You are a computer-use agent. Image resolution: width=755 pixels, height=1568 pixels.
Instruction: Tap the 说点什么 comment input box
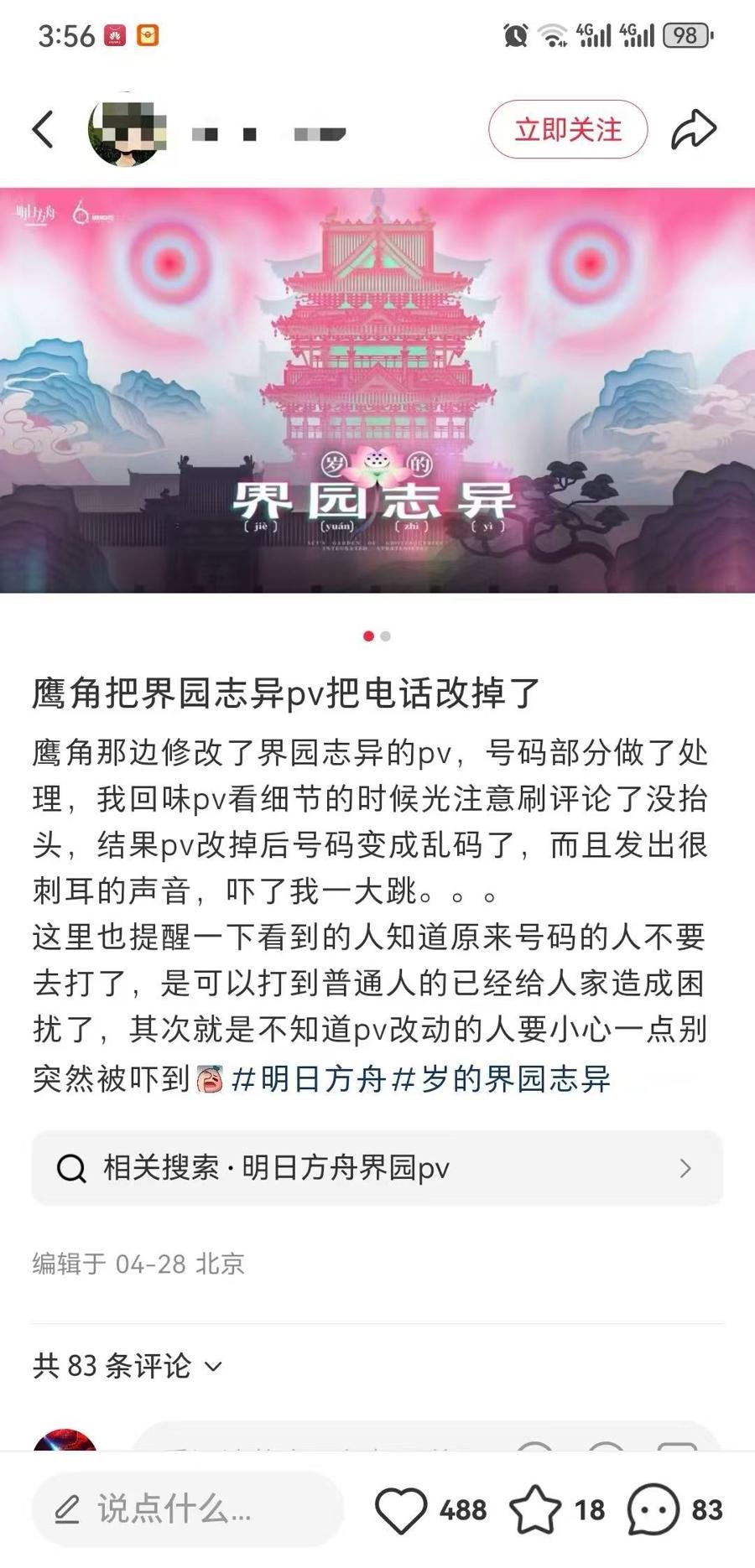pyautogui.click(x=188, y=1510)
